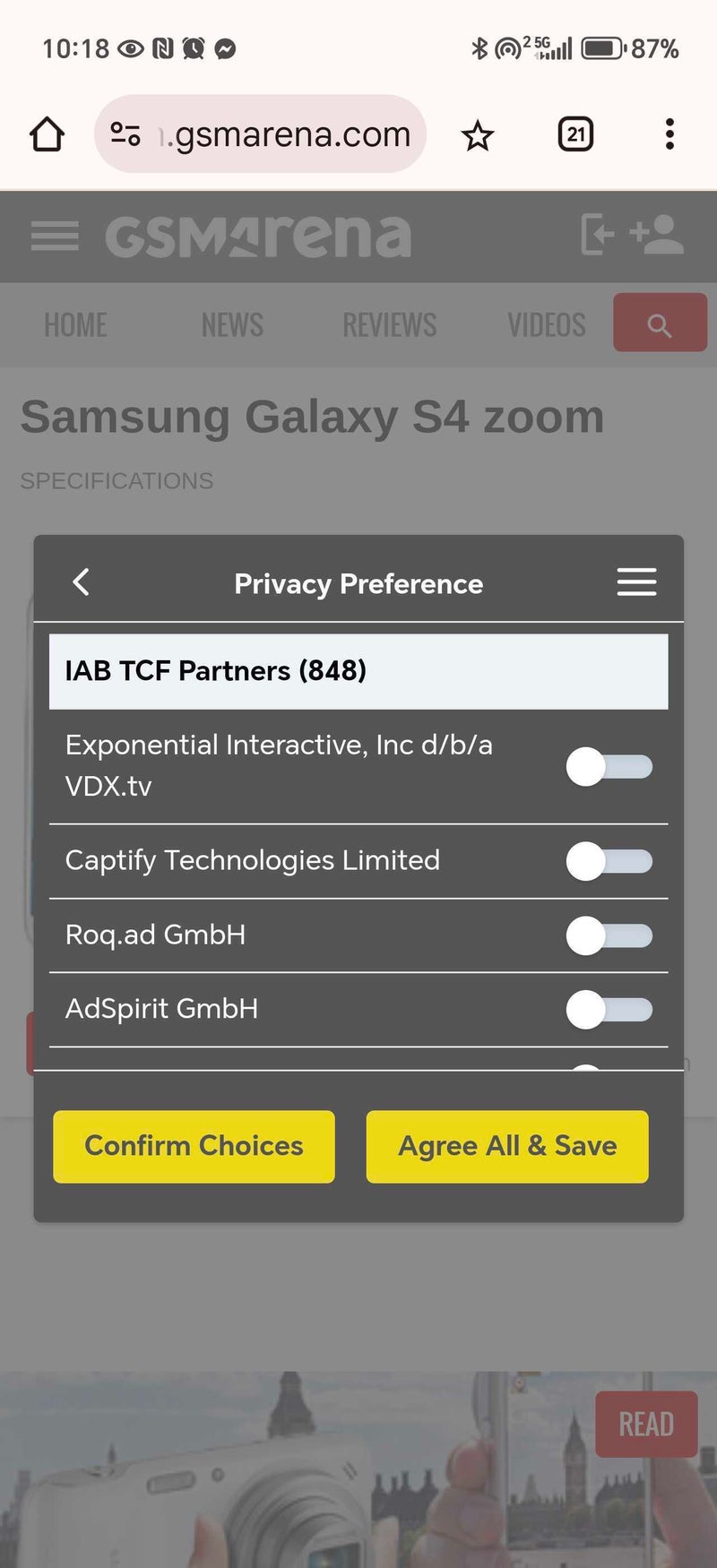Toggle Exponential Interactive VDX.tv consent switch
Image resolution: width=717 pixels, height=1568 pixels.
click(609, 767)
